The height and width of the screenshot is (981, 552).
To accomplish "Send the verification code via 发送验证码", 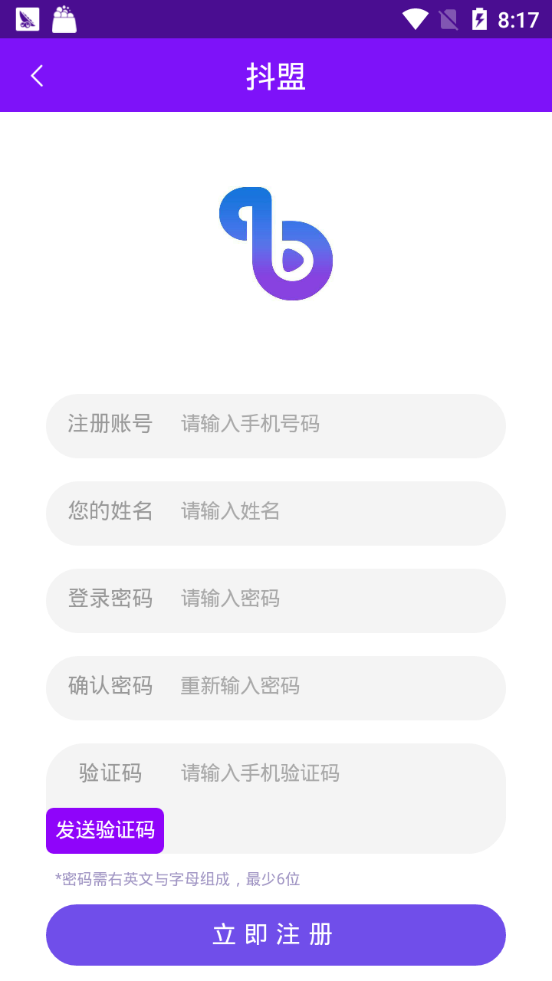I will [105, 831].
